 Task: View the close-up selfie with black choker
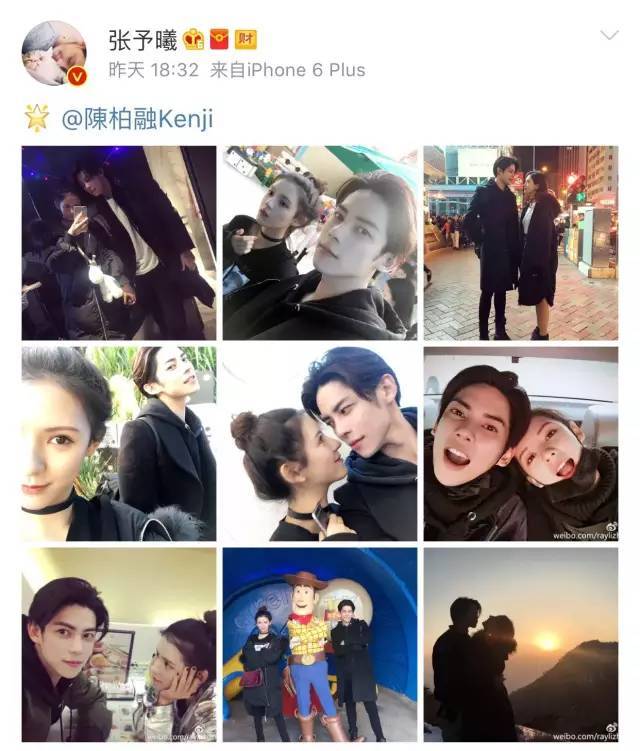(119, 444)
